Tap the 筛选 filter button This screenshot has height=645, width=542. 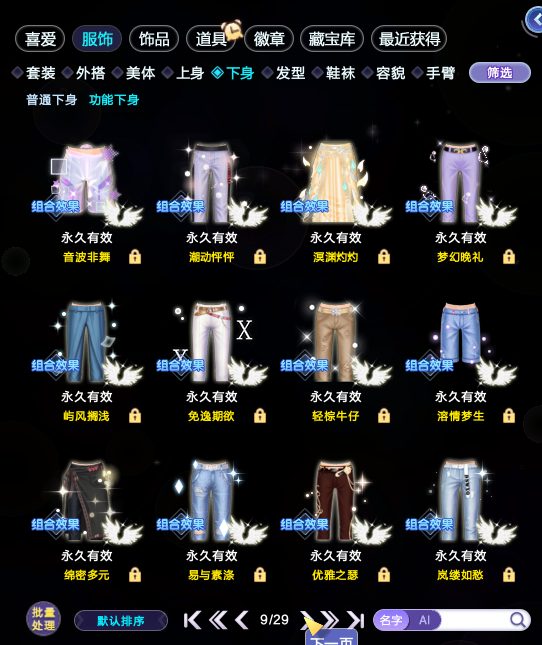tap(500, 73)
